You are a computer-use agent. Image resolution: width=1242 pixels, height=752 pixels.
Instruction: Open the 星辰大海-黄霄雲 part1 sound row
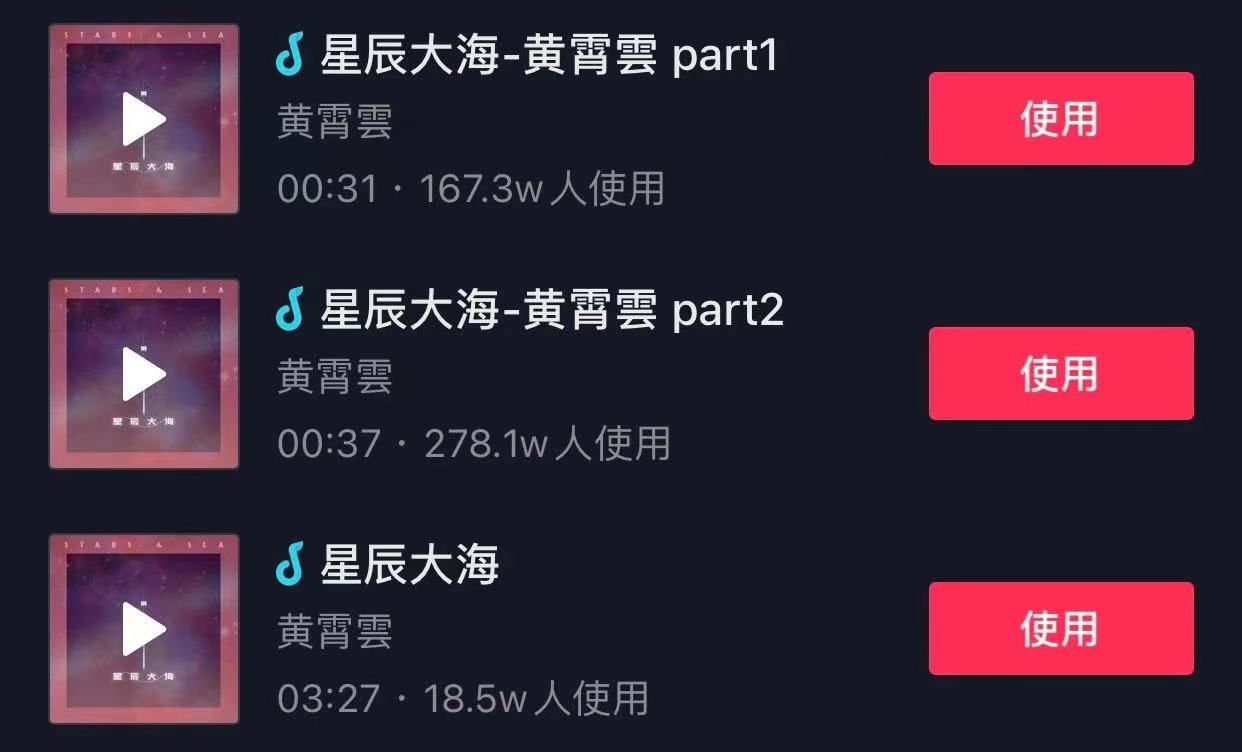[548, 58]
